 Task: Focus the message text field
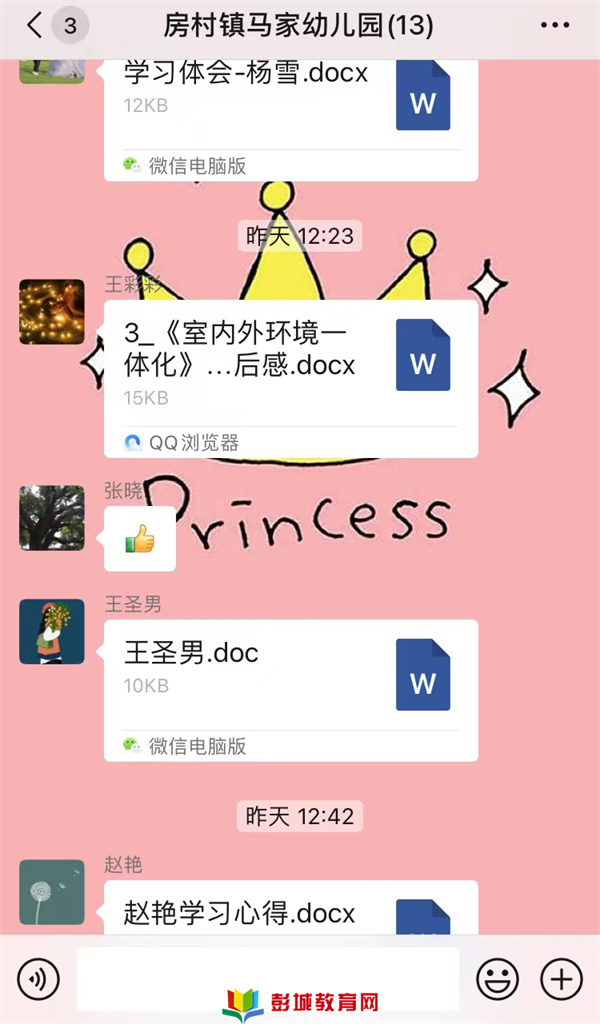267,978
